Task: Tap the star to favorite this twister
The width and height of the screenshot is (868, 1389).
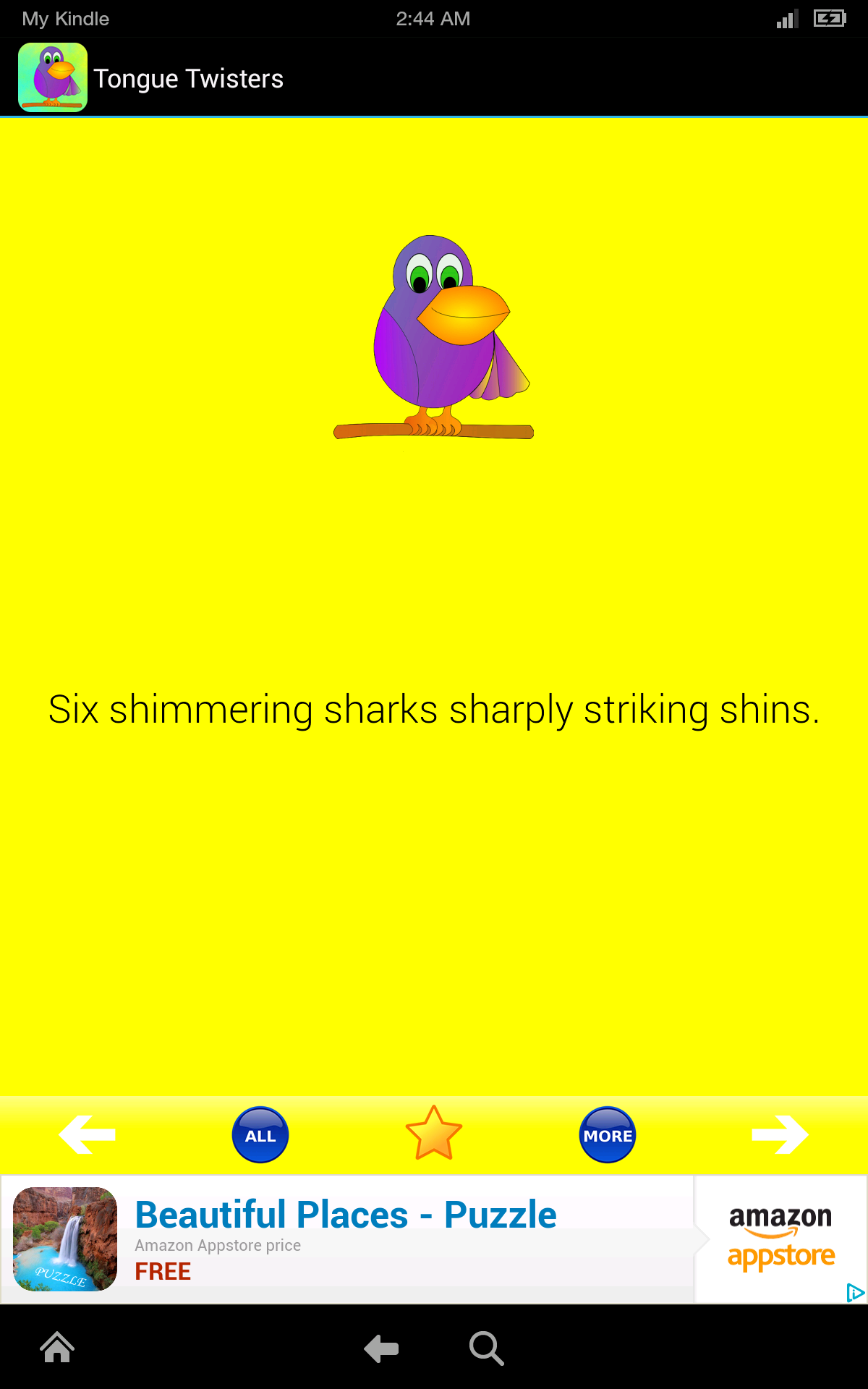Action: [434, 1134]
